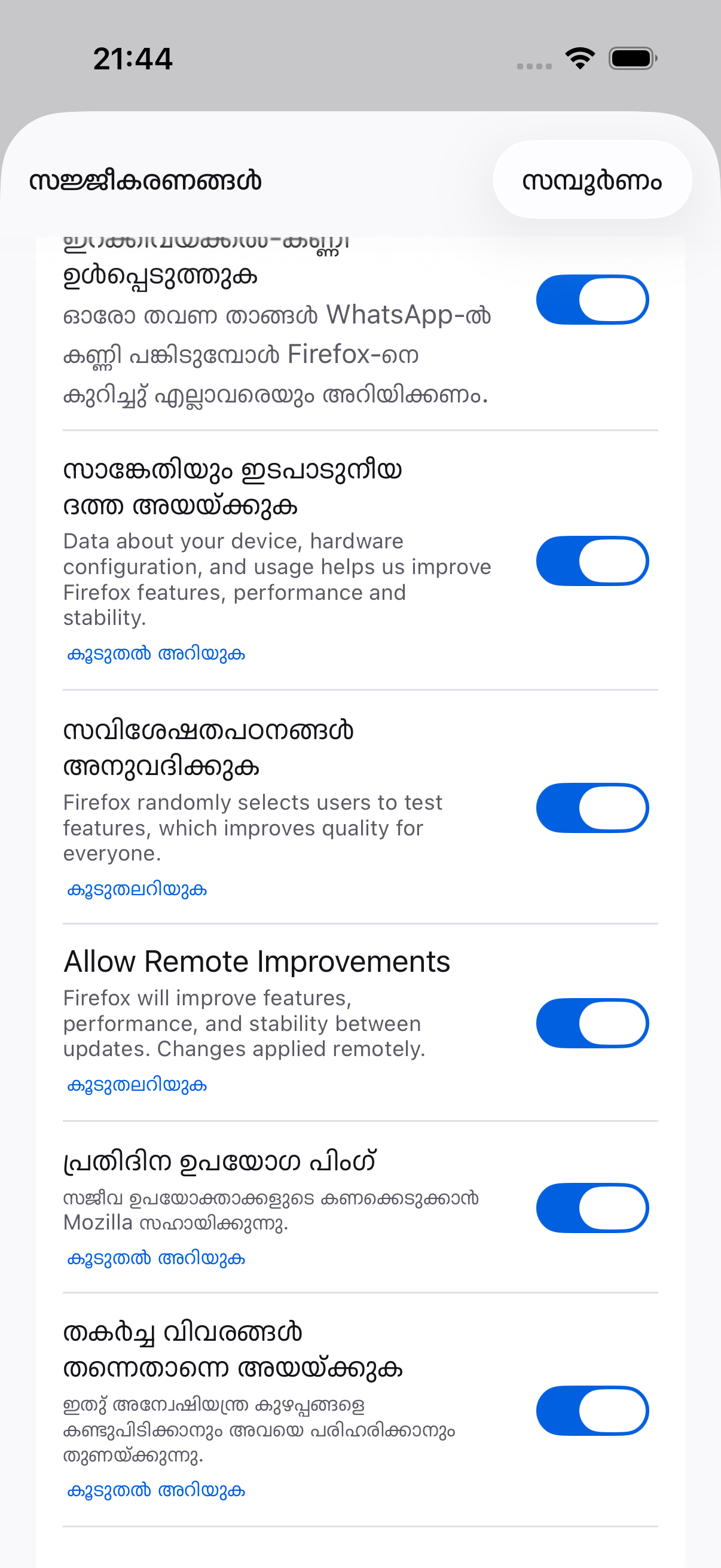The image size is (721, 1568).
Task: Open the learn more link under daily usage ping
Action: pos(156,1258)
